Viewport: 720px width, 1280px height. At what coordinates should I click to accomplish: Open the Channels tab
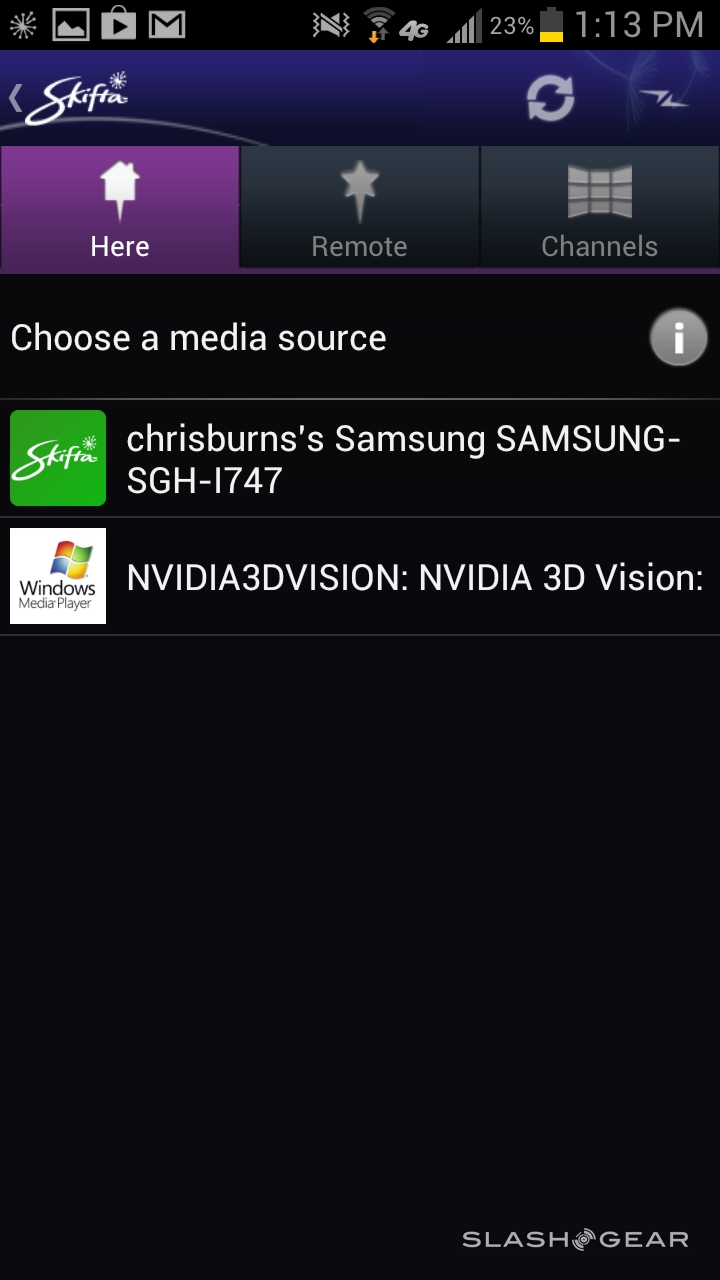tap(600, 208)
